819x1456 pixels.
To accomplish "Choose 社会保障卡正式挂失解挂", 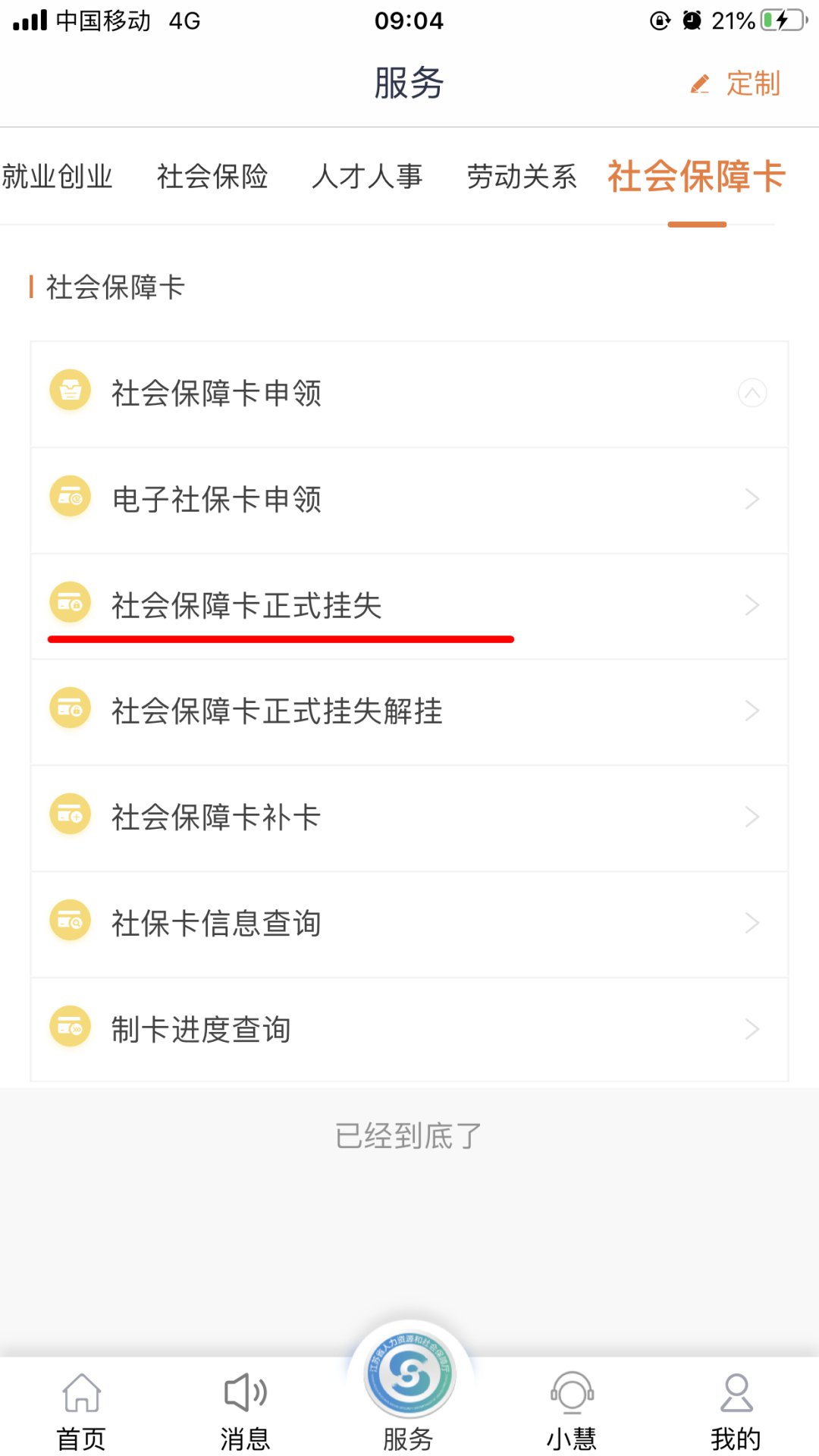I will [x=409, y=711].
